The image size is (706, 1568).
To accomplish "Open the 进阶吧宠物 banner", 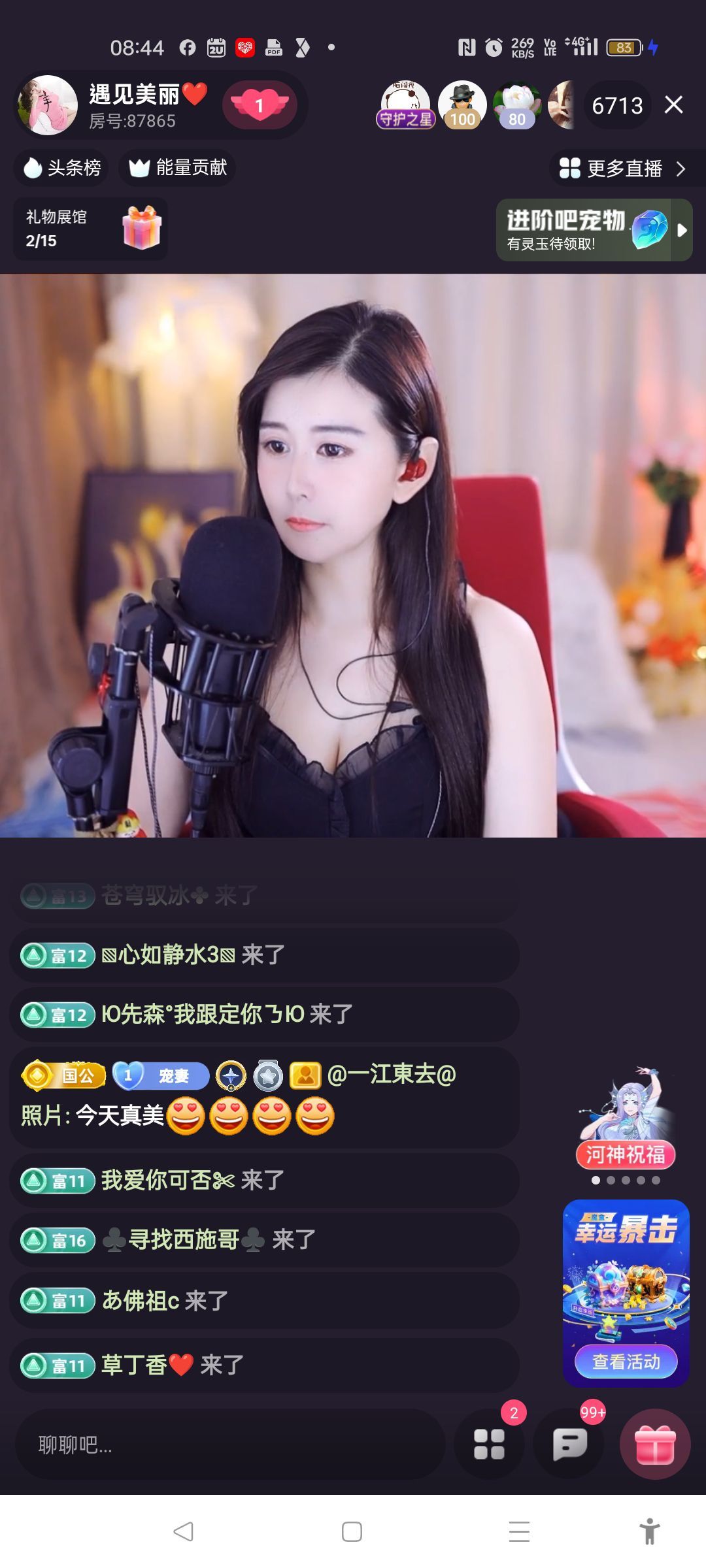I will tap(586, 230).
